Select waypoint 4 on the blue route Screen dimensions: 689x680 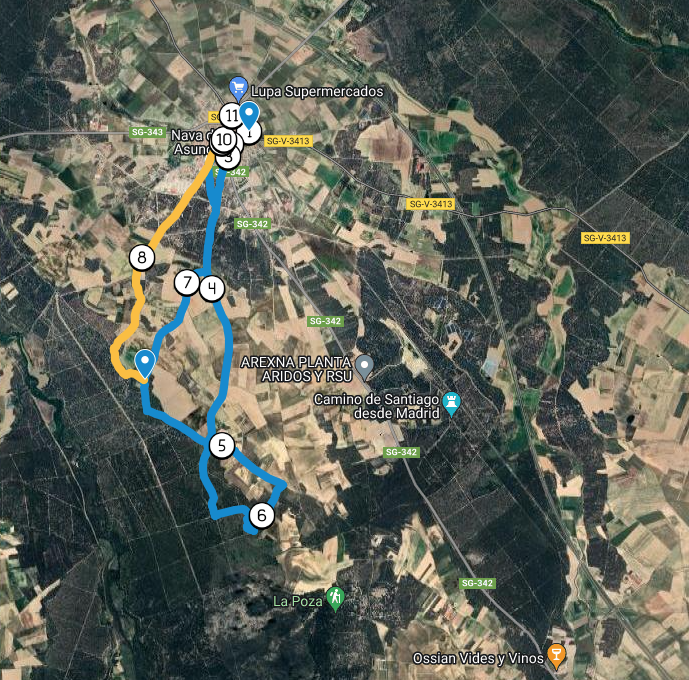(212, 289)
